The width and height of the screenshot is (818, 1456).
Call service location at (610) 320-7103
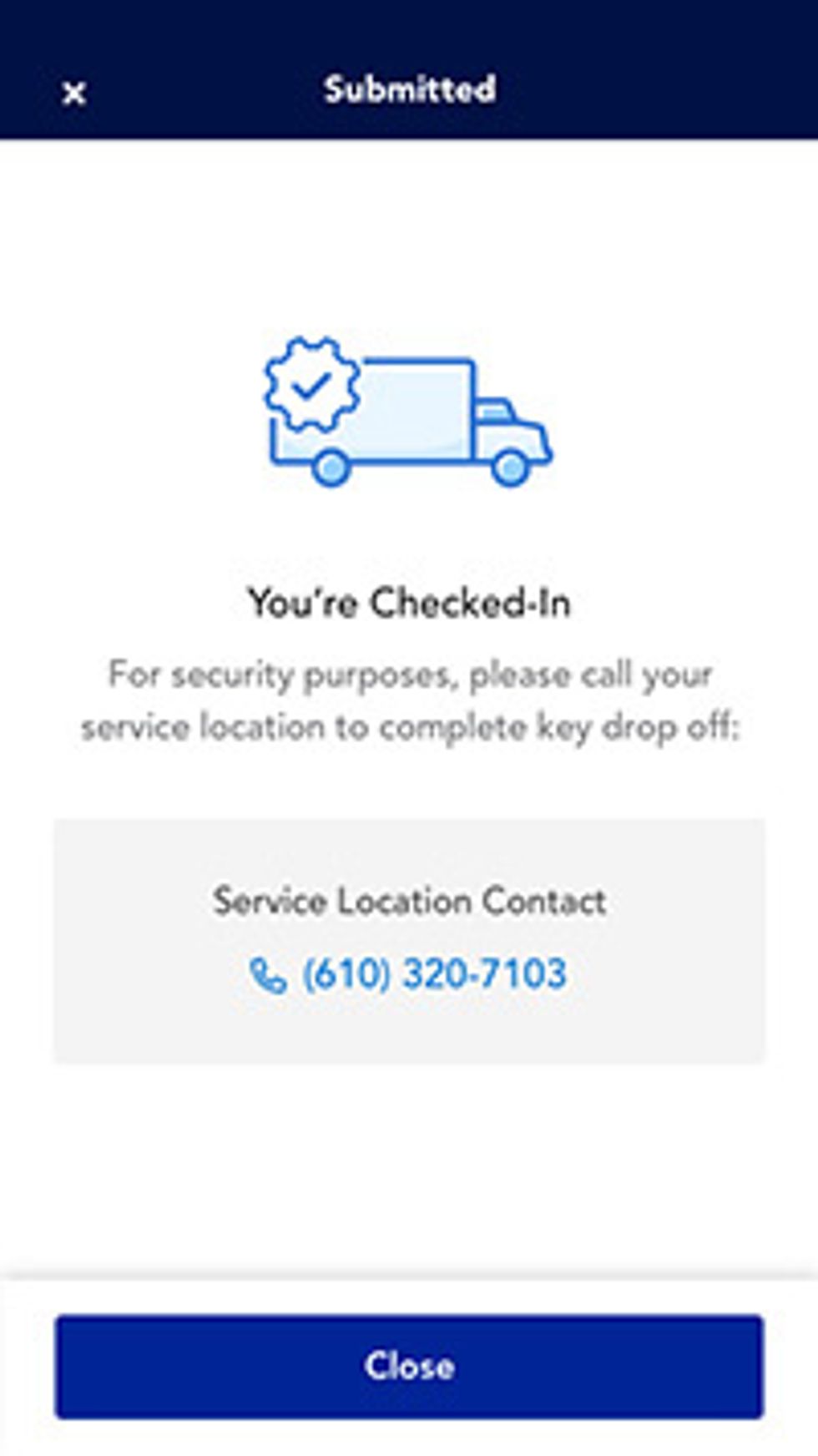click(409, 974)
